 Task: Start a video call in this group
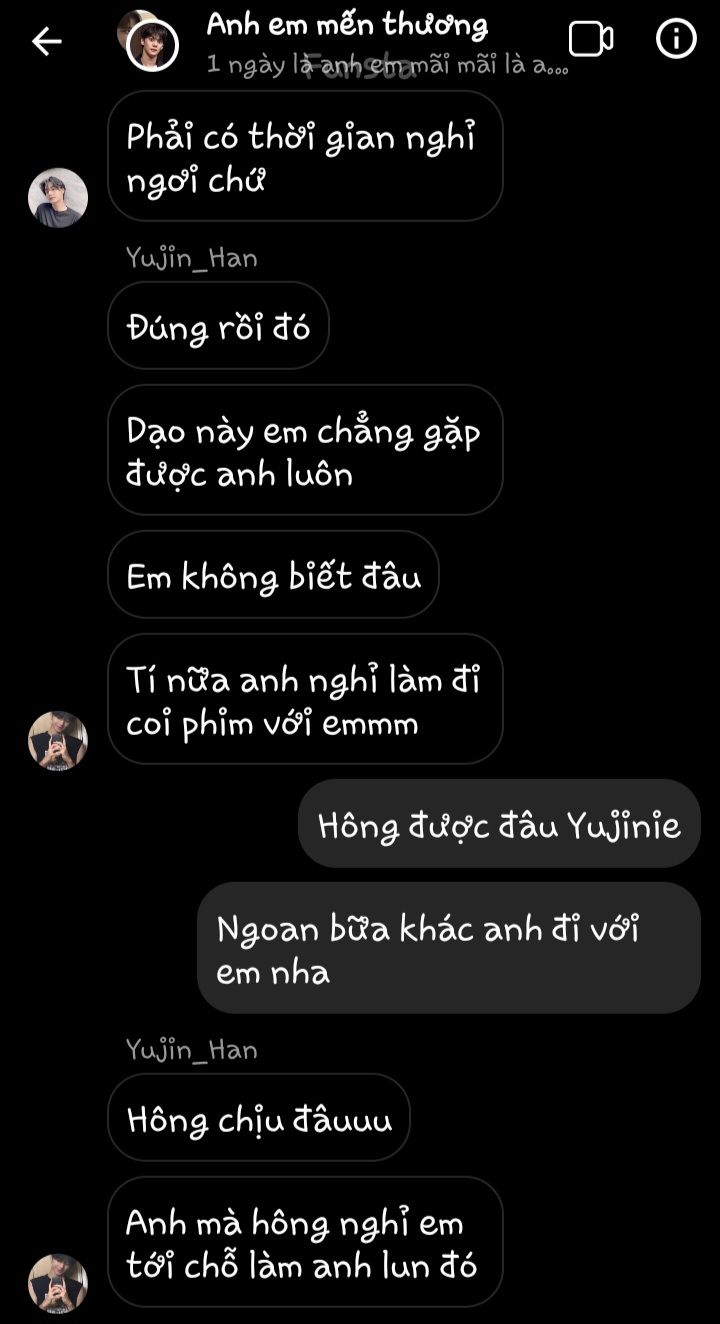(x=591, y=40)
